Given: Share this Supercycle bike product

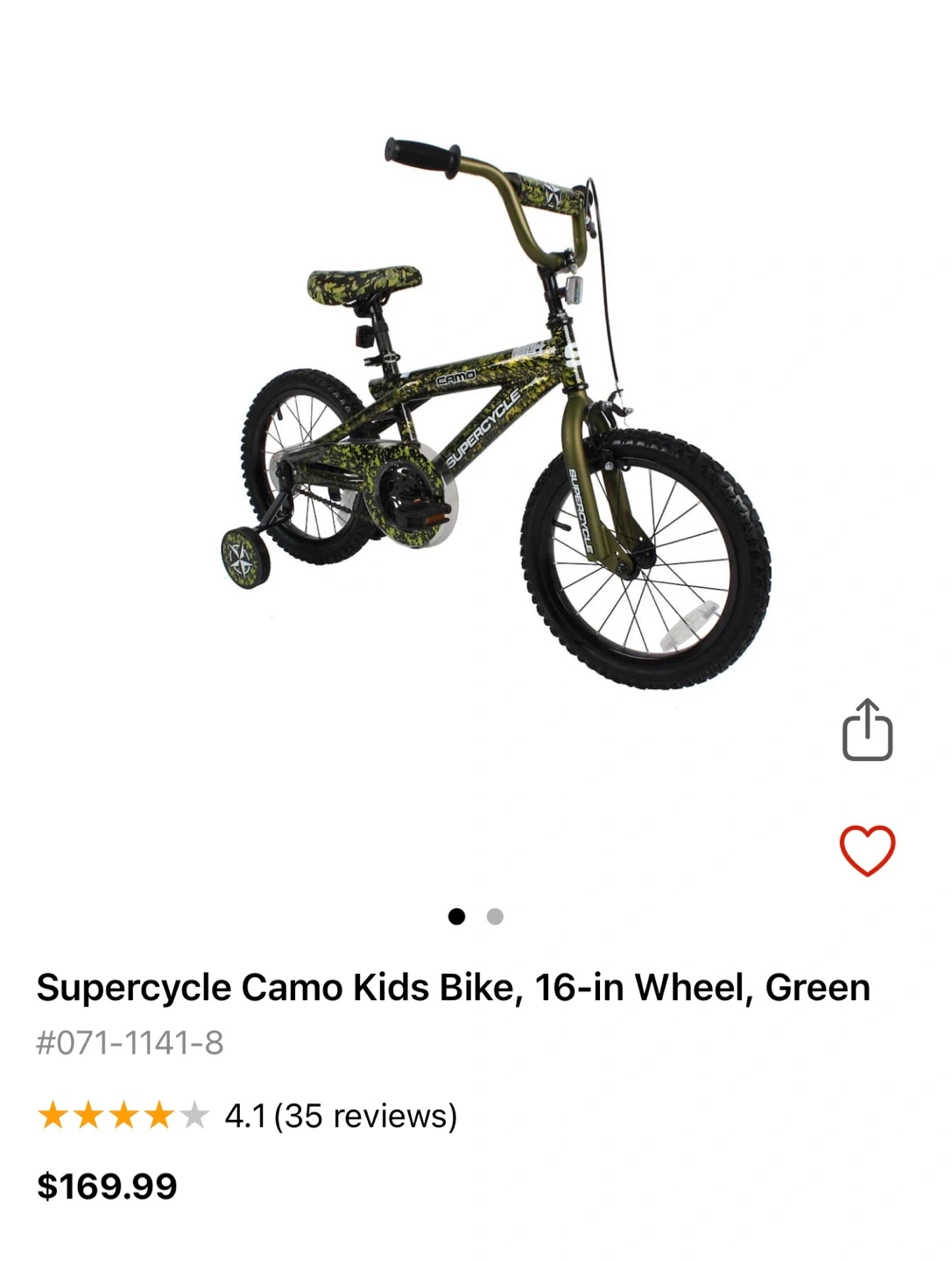Looking at the screenshot, I should click(867, 730).
